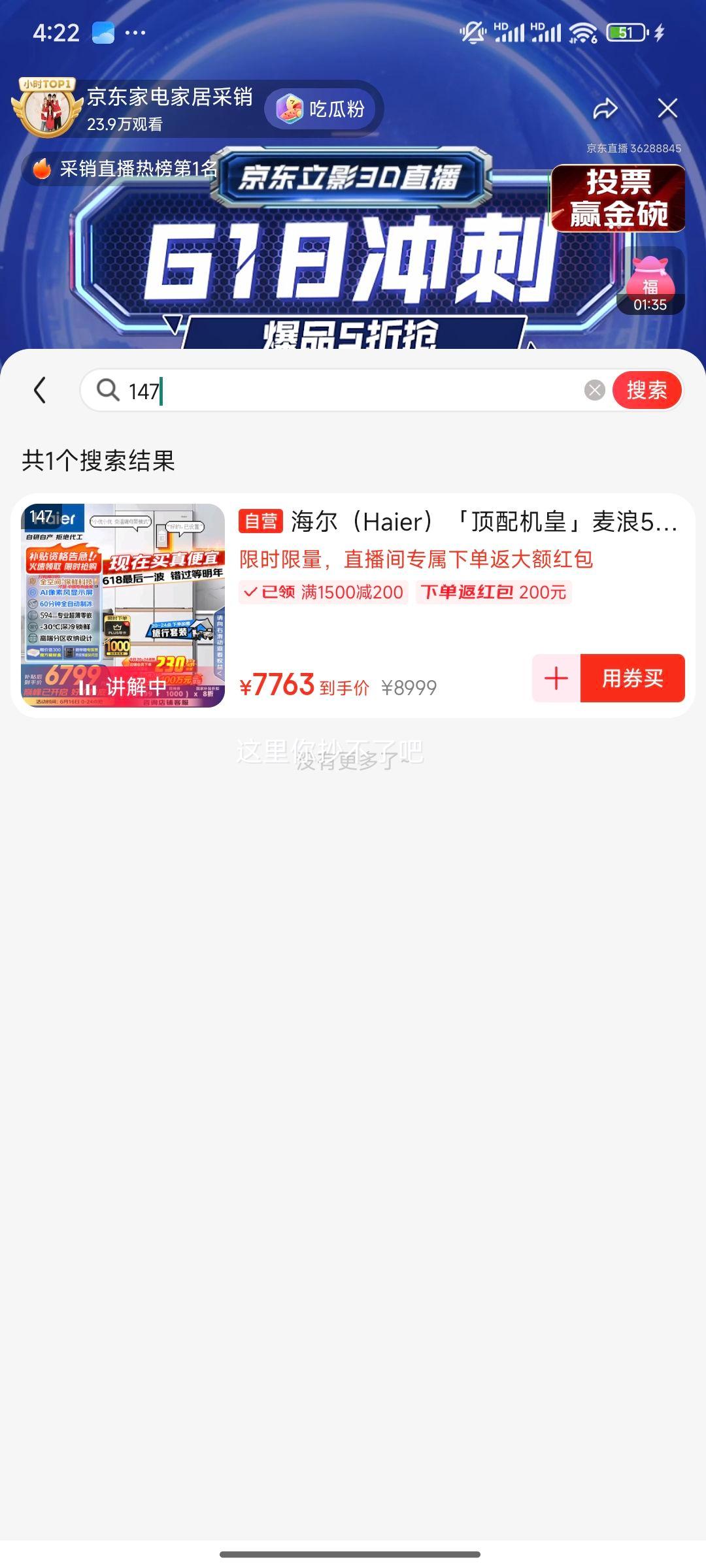The height and width of the screenshot is (1568, 706).
Task: Clear the search text 147
Action: tap(594, 391)
